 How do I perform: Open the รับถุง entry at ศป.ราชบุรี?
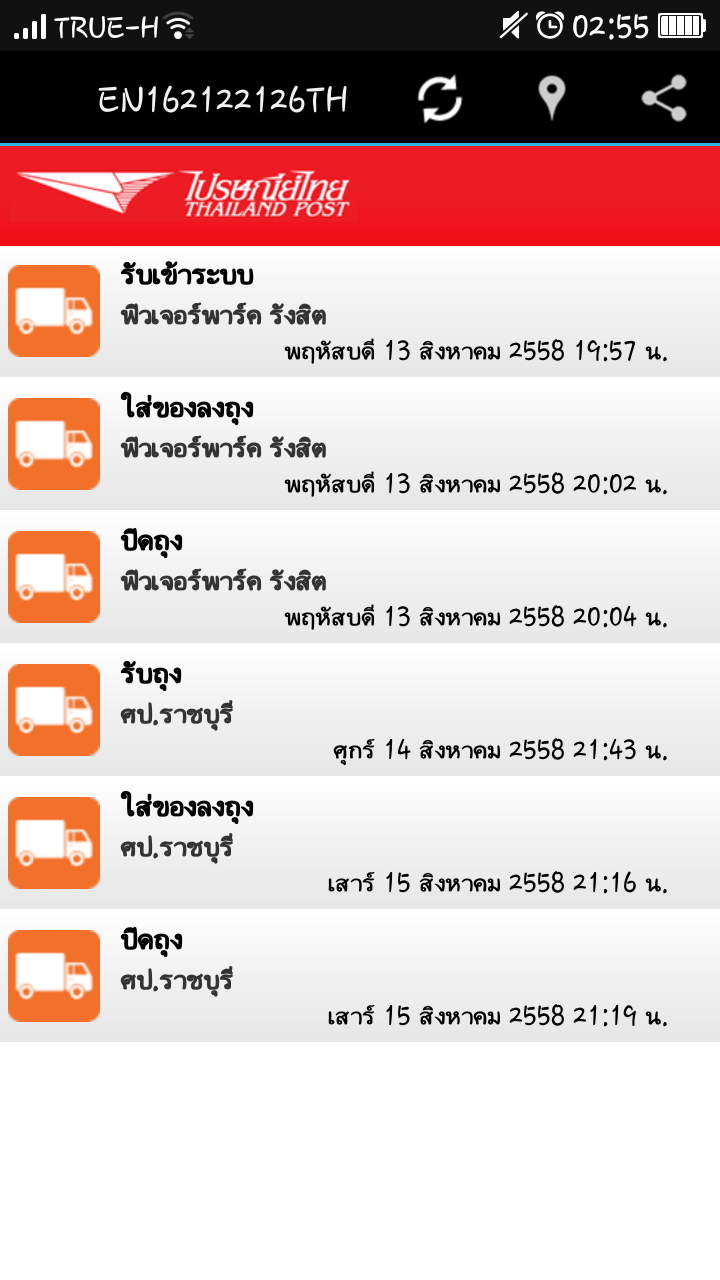pyautogui.click(x=360, y=710)
